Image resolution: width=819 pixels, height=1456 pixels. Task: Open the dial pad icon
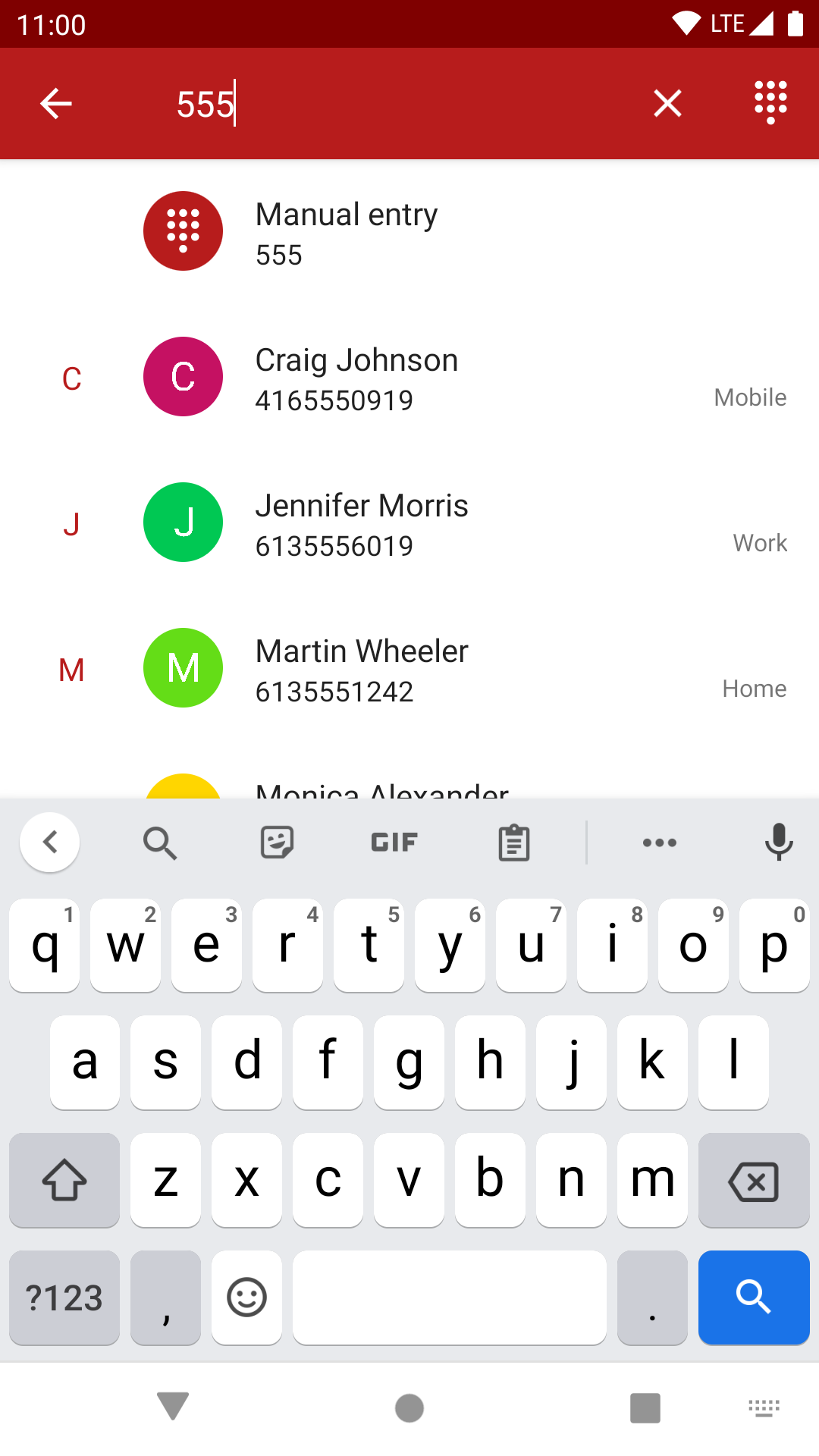click(770, 102)
